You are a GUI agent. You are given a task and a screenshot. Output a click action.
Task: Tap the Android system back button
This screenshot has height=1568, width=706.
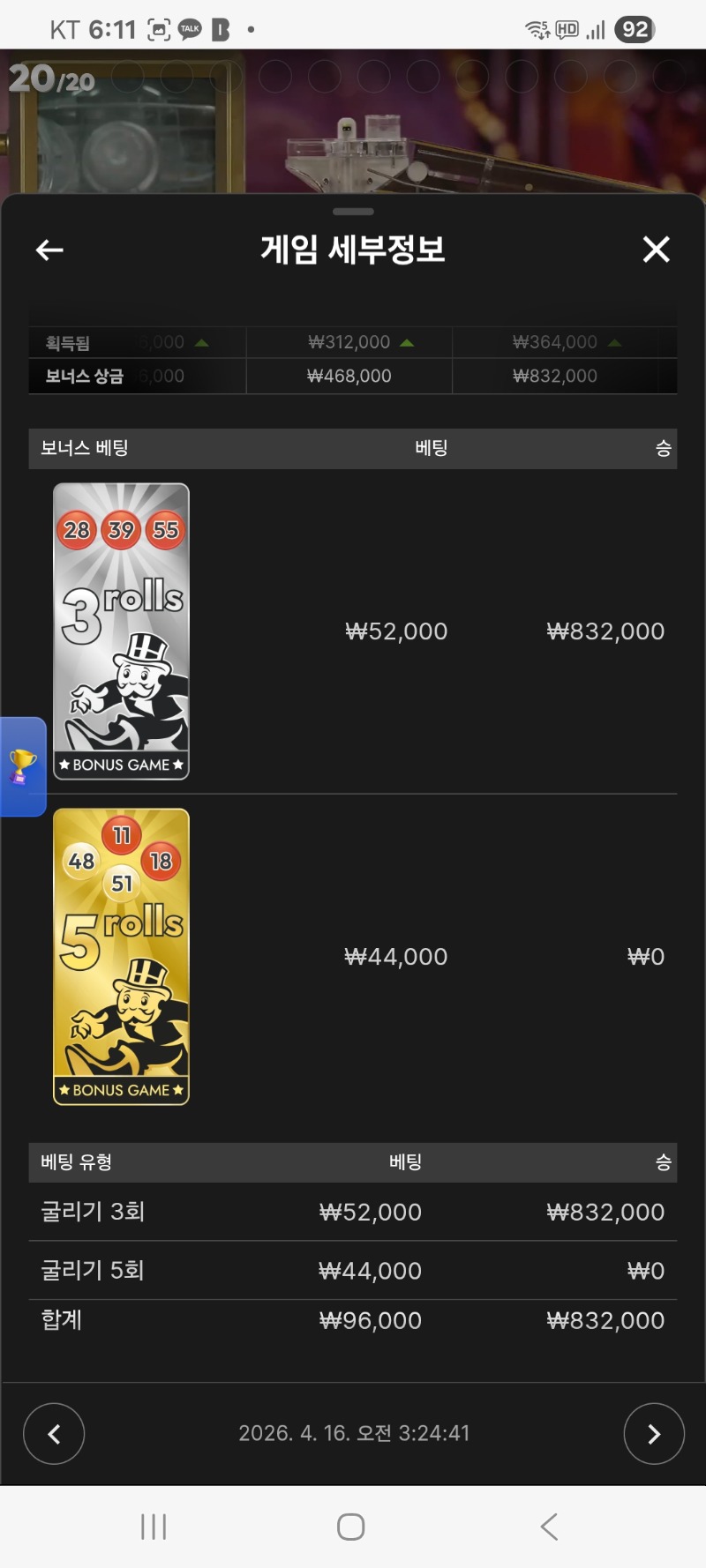pos(549,1527)
